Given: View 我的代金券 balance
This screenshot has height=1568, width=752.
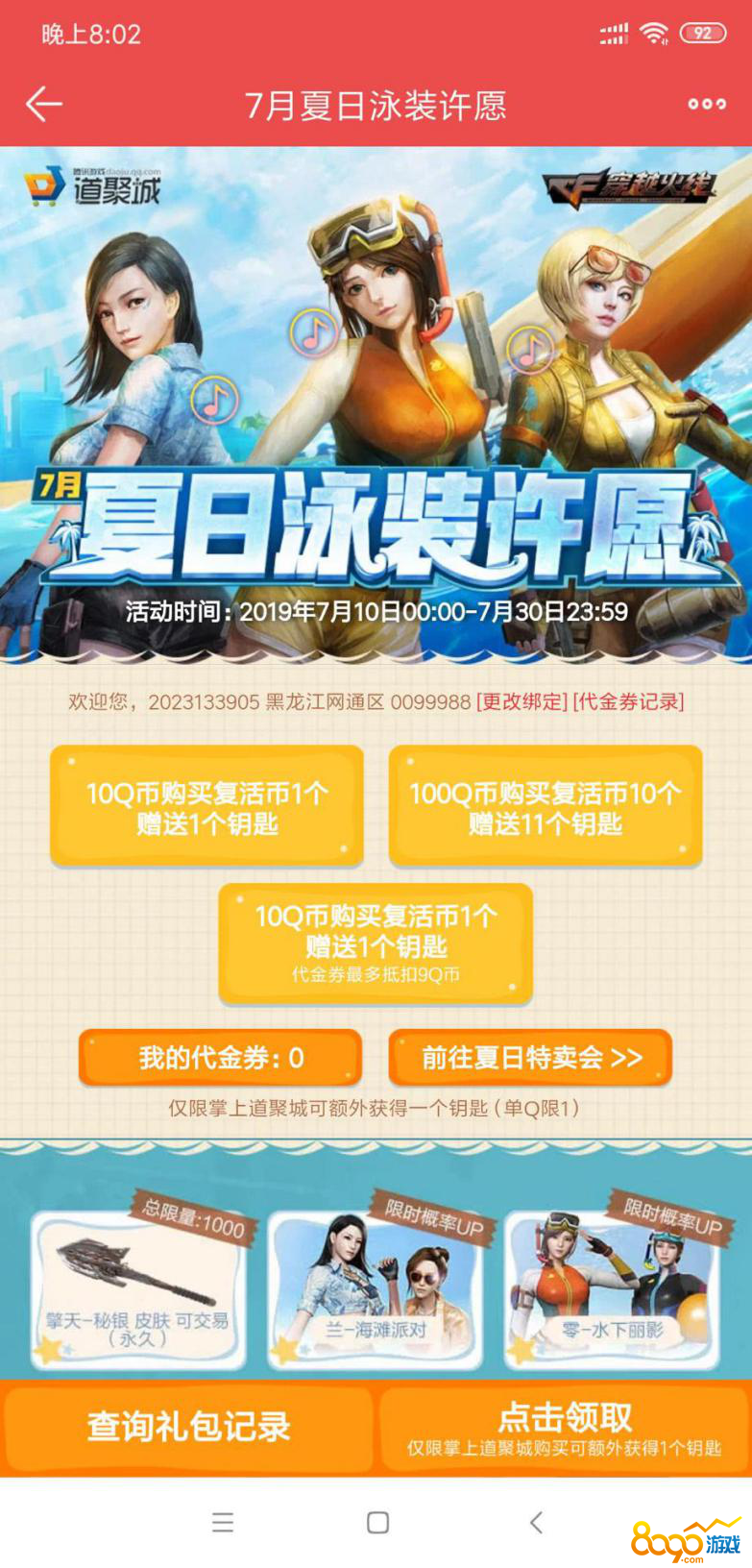Looking at the screenshot, I should tap(220, 1058).
